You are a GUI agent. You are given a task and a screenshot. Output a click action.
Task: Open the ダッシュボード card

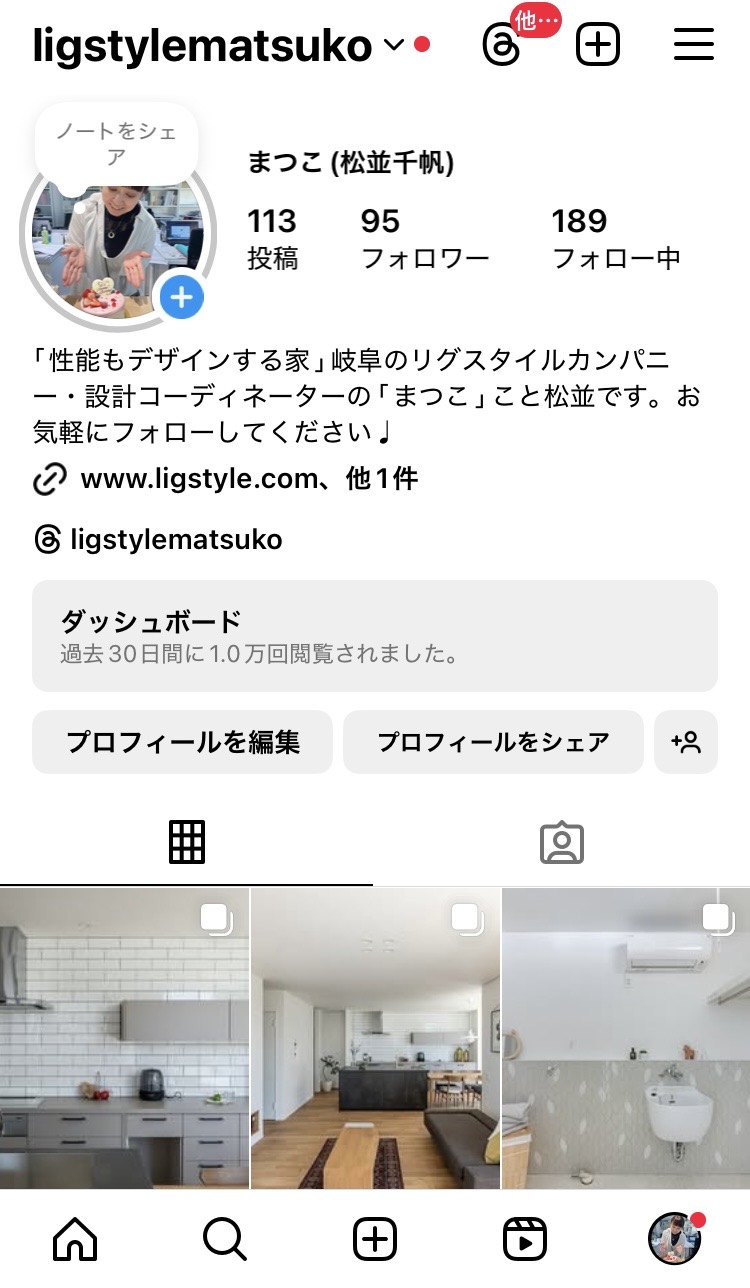point(375,636)
